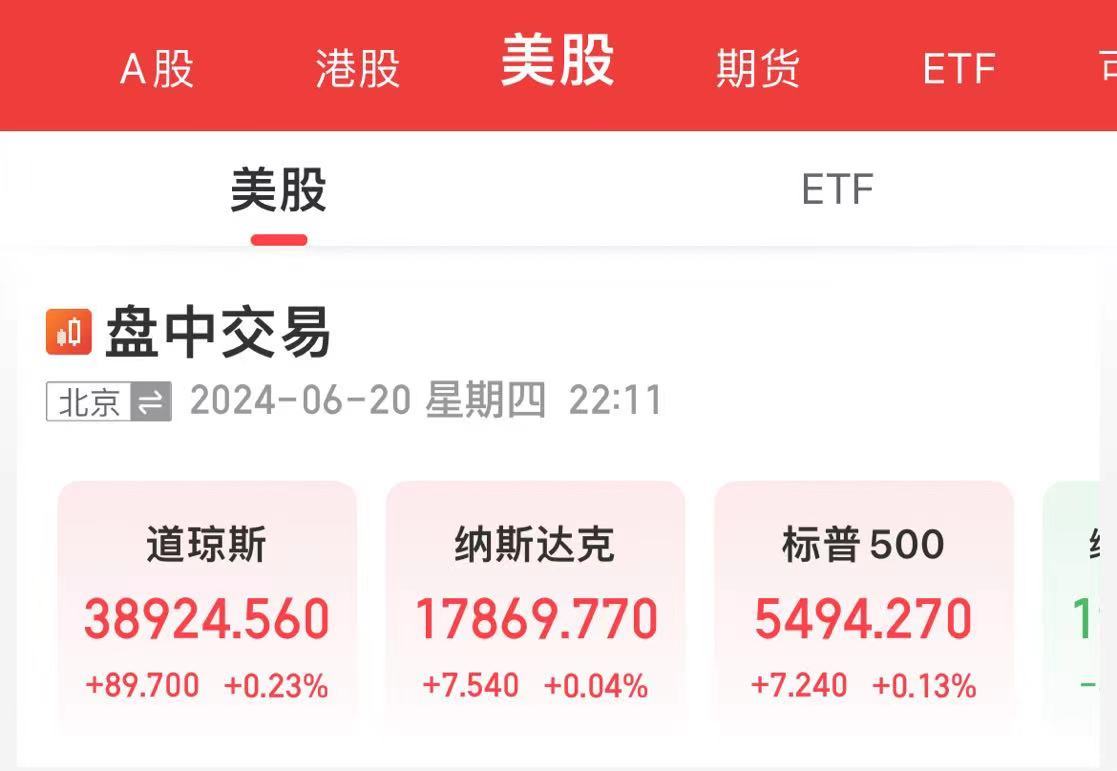Open the 期货 tab

(758, 69)
